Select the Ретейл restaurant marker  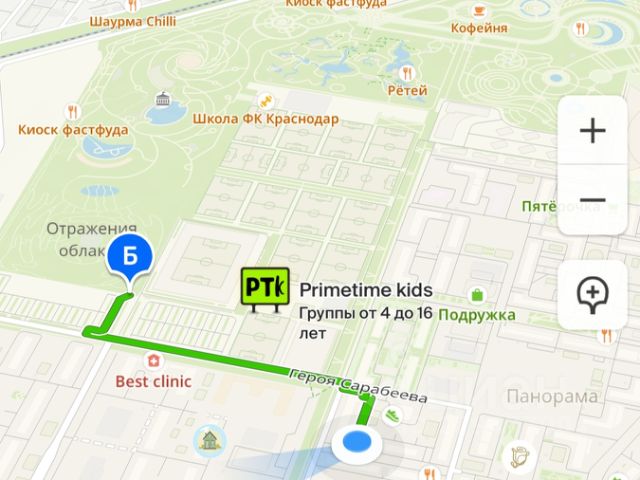407,73
